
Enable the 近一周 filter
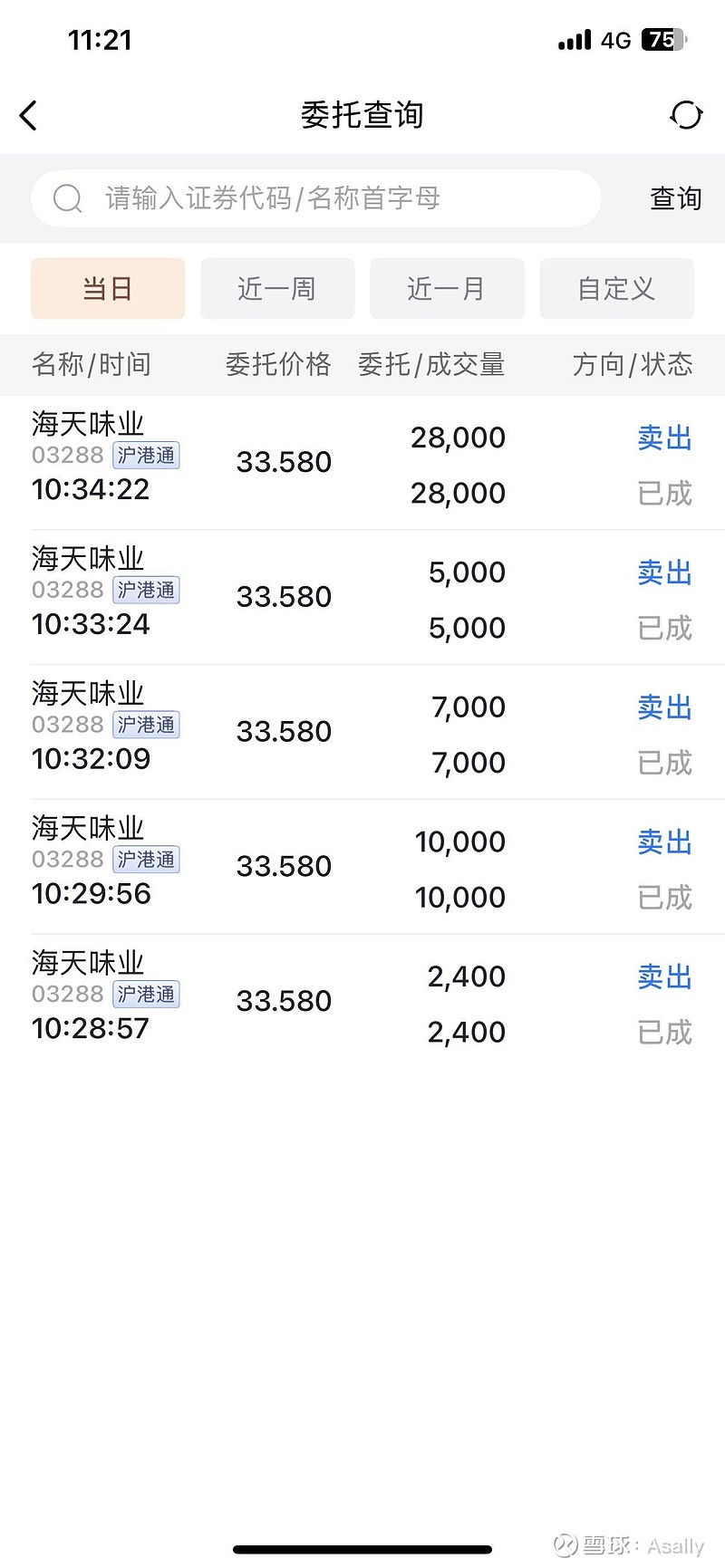277,288
